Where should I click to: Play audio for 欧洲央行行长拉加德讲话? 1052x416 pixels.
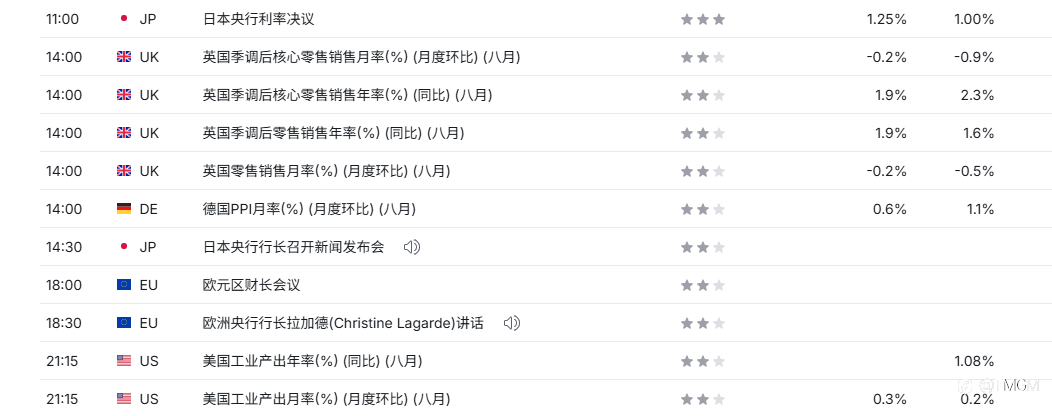click(x=512, y=323)
